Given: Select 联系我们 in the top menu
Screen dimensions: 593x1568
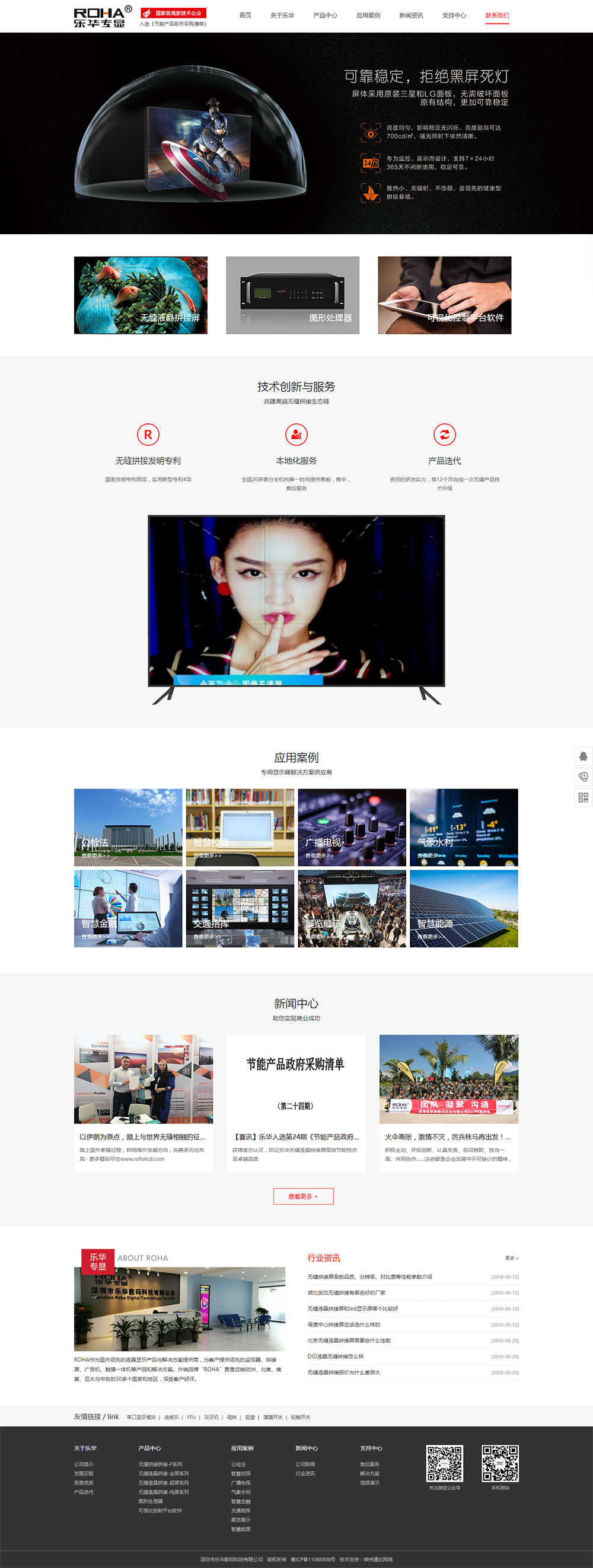Looking at the screenshot, I should pos(497,15).
